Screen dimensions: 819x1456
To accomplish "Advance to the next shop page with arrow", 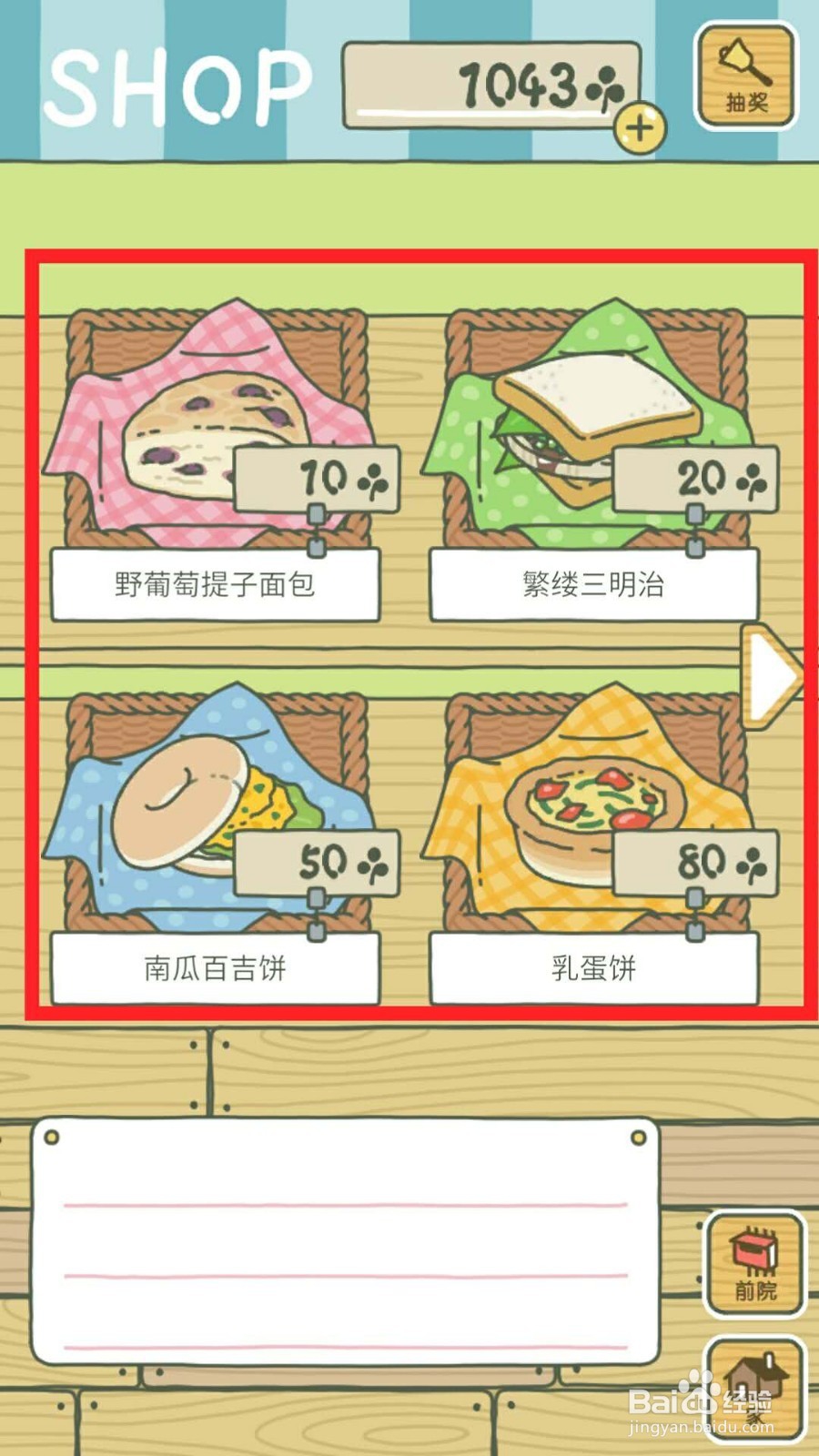I will coord(773,673).
